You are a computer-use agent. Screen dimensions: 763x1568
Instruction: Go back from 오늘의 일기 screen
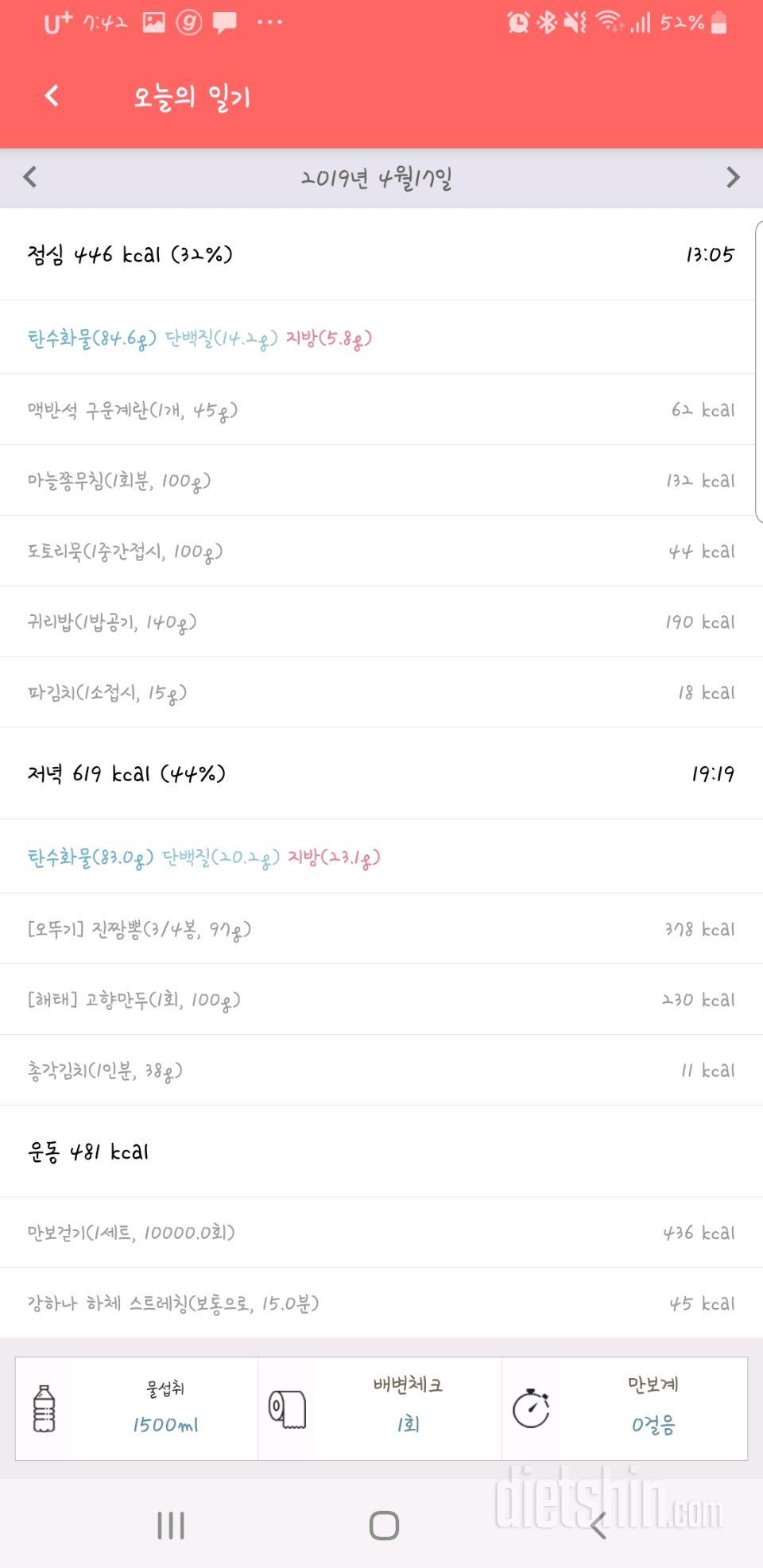[x=52, y=96]
